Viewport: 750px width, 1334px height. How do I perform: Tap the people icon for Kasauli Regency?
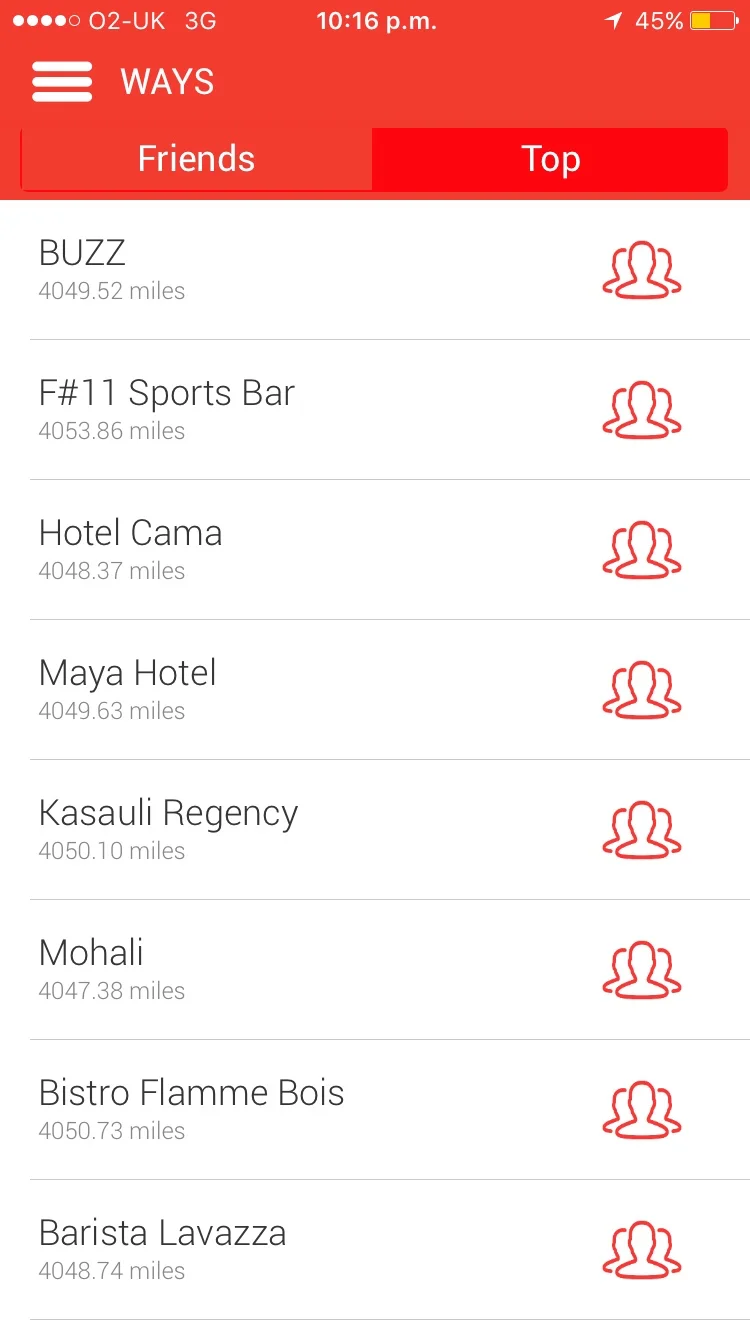pos(642,830)
